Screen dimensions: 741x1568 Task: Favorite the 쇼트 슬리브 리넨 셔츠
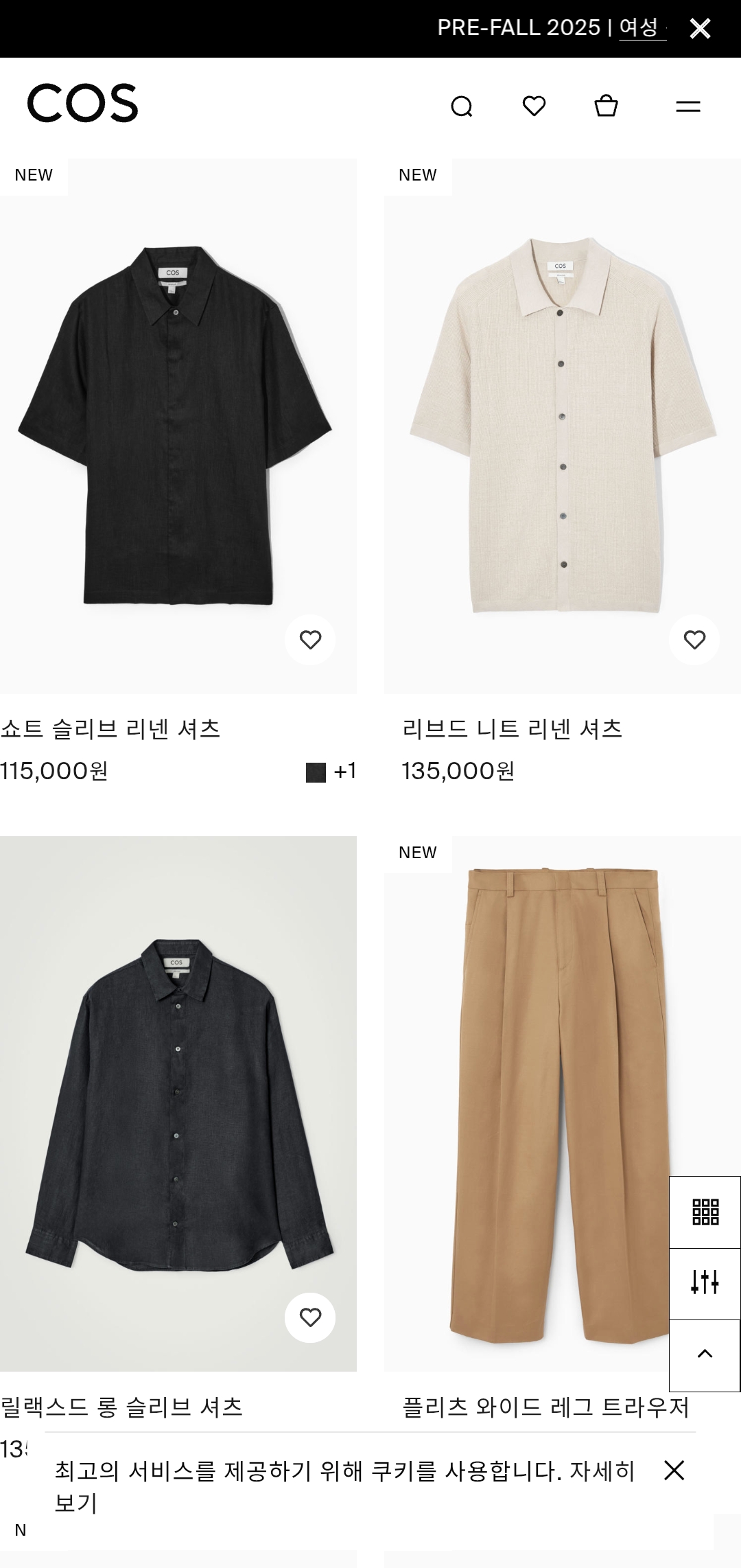pyautogui.click(x=310, y=640)
